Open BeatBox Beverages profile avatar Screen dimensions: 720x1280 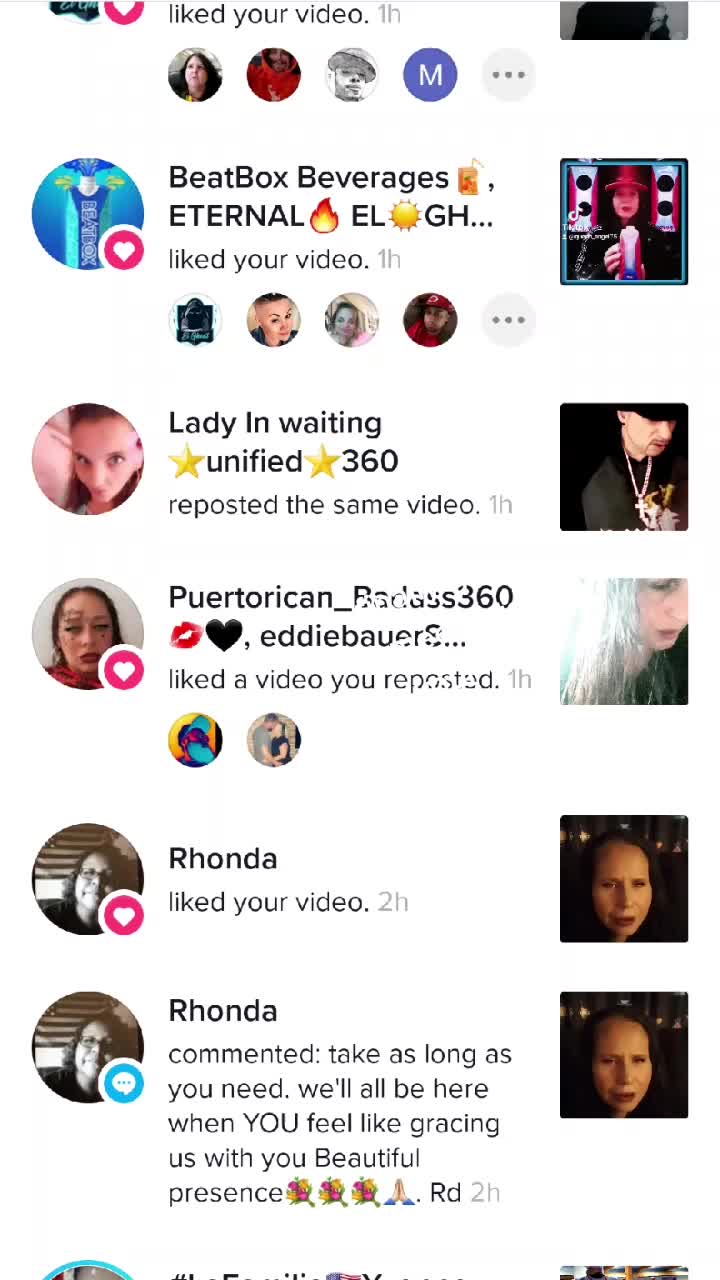[88, 214]
